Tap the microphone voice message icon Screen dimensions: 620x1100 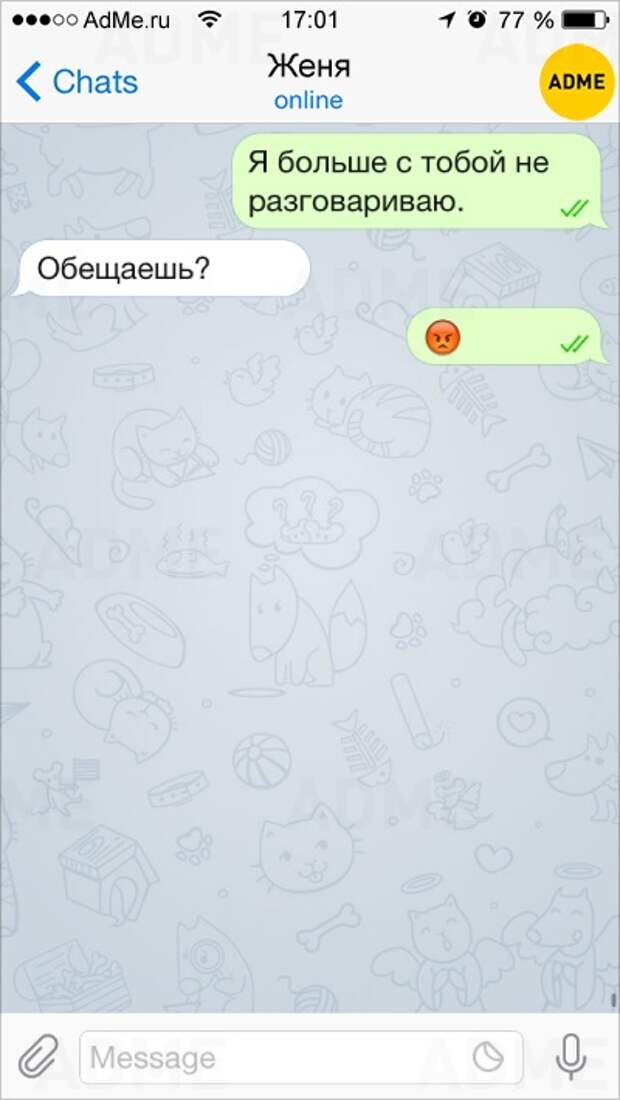[x=572, y=1057]
